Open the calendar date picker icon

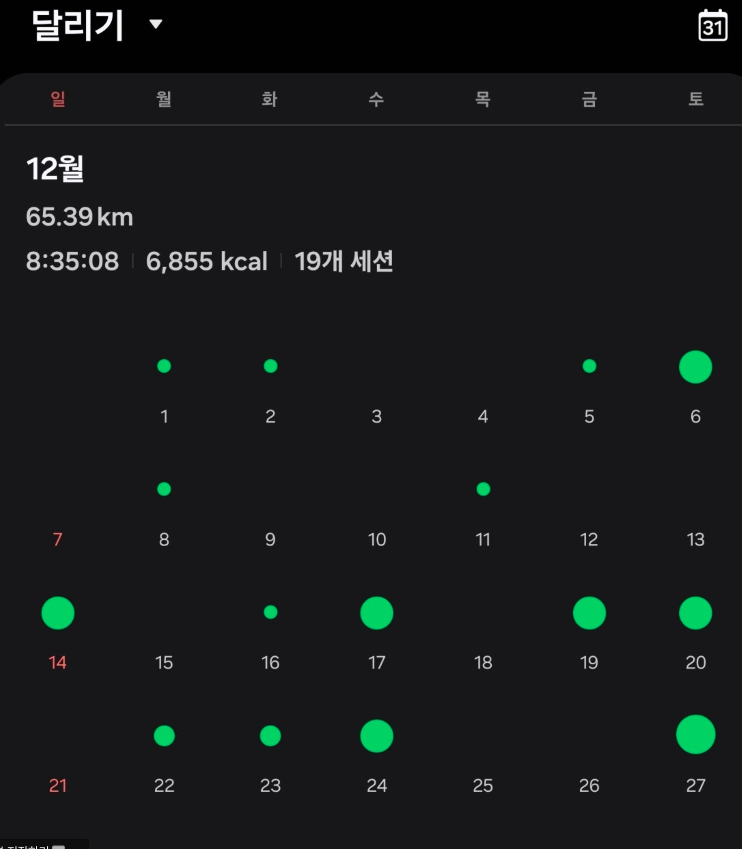(x=712, y=26)
